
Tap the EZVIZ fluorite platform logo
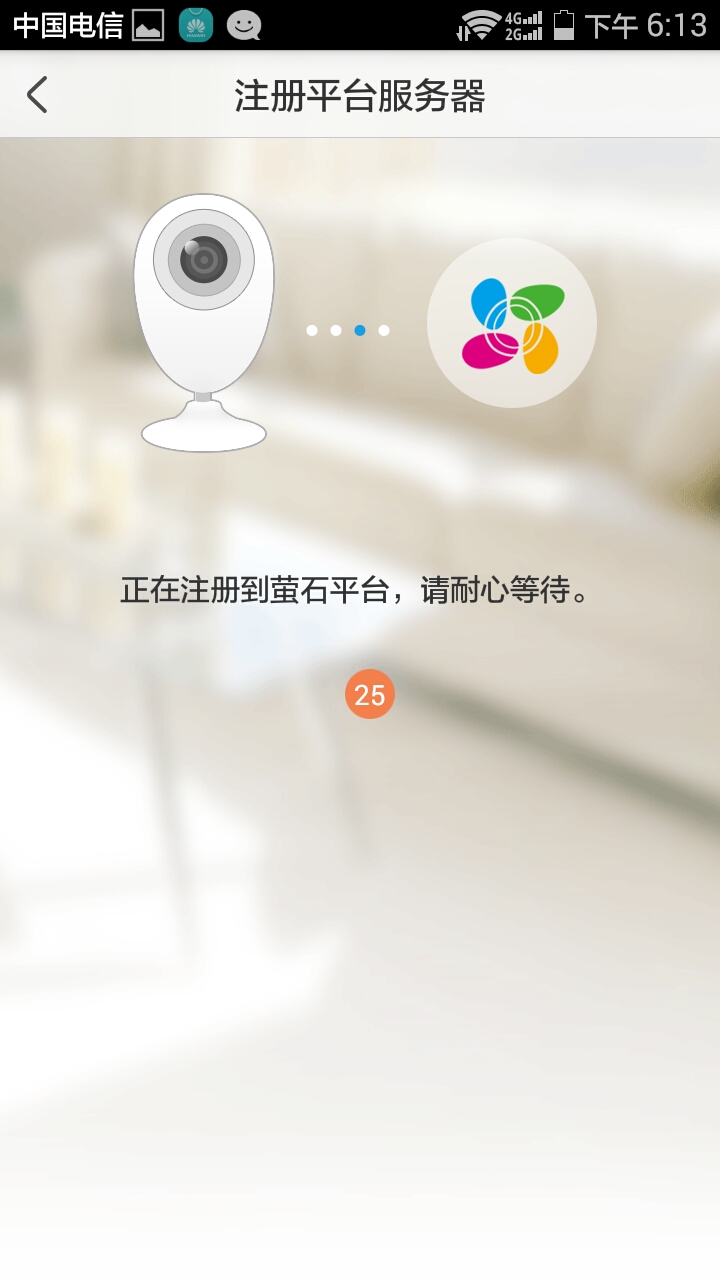click(x=510, y=322)
